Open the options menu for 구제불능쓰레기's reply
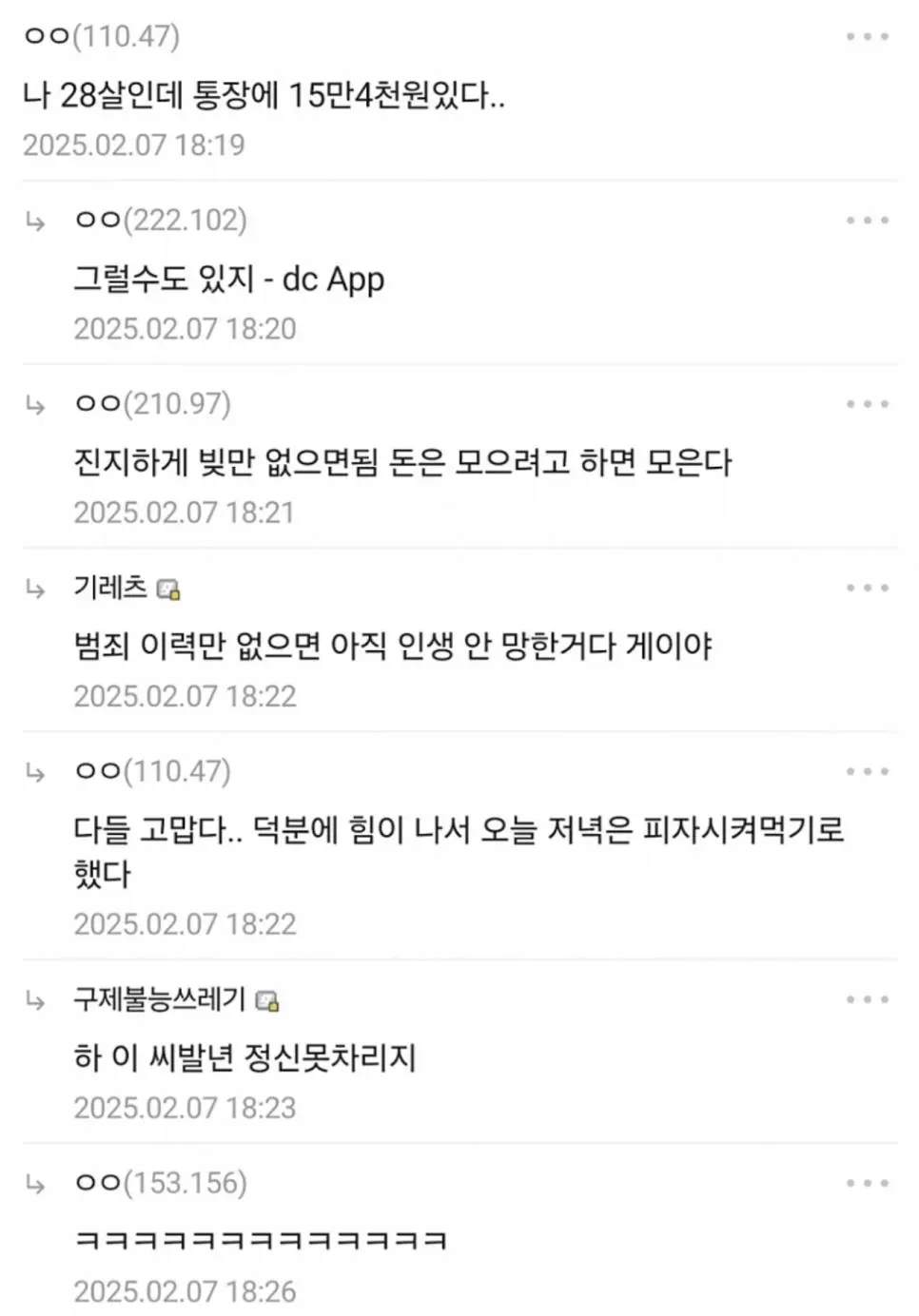Screen dimensions: 919x1316 867,999
